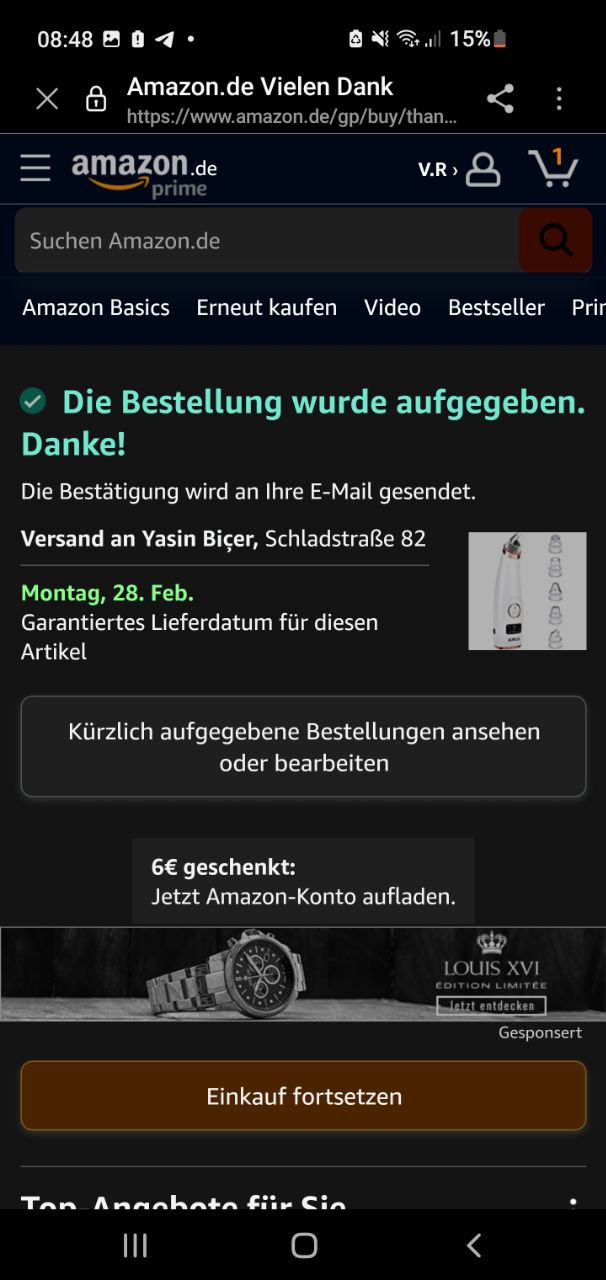Open the Amazon hamburger menu
Viewport: 606px width, 1280px height.
click(x=35, y=168)
